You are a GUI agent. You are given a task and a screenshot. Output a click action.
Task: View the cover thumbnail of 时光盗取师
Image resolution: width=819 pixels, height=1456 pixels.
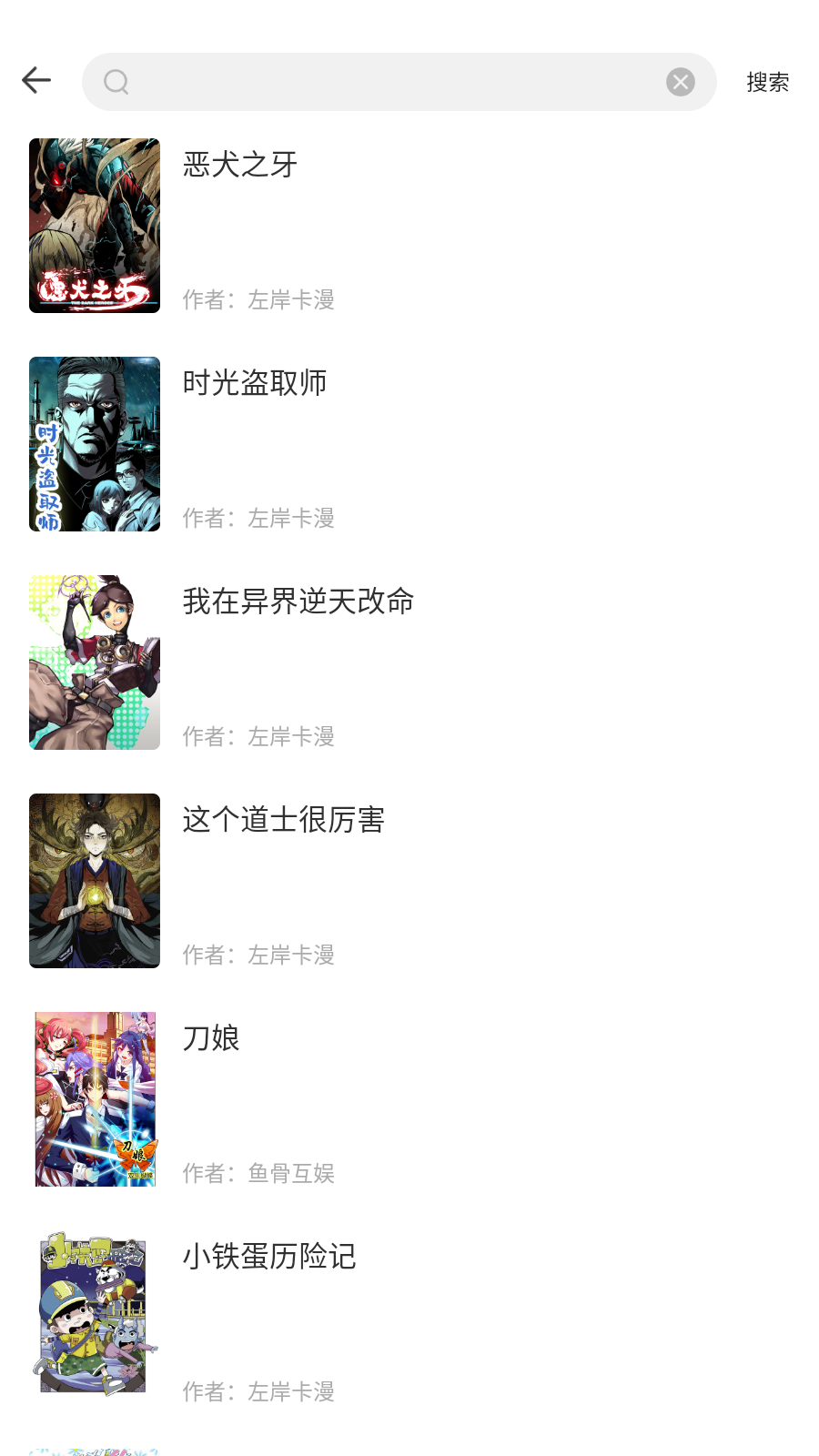[94, 444]
